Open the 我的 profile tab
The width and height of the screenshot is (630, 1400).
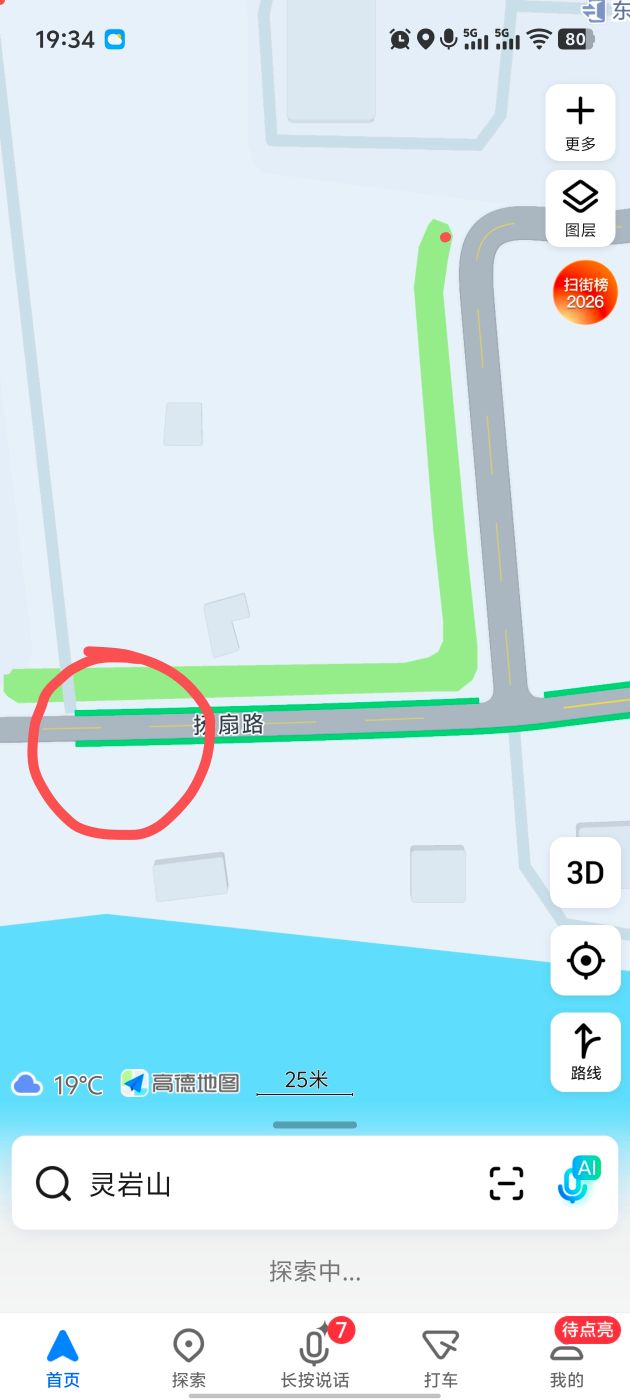(x=566, y=1358)
